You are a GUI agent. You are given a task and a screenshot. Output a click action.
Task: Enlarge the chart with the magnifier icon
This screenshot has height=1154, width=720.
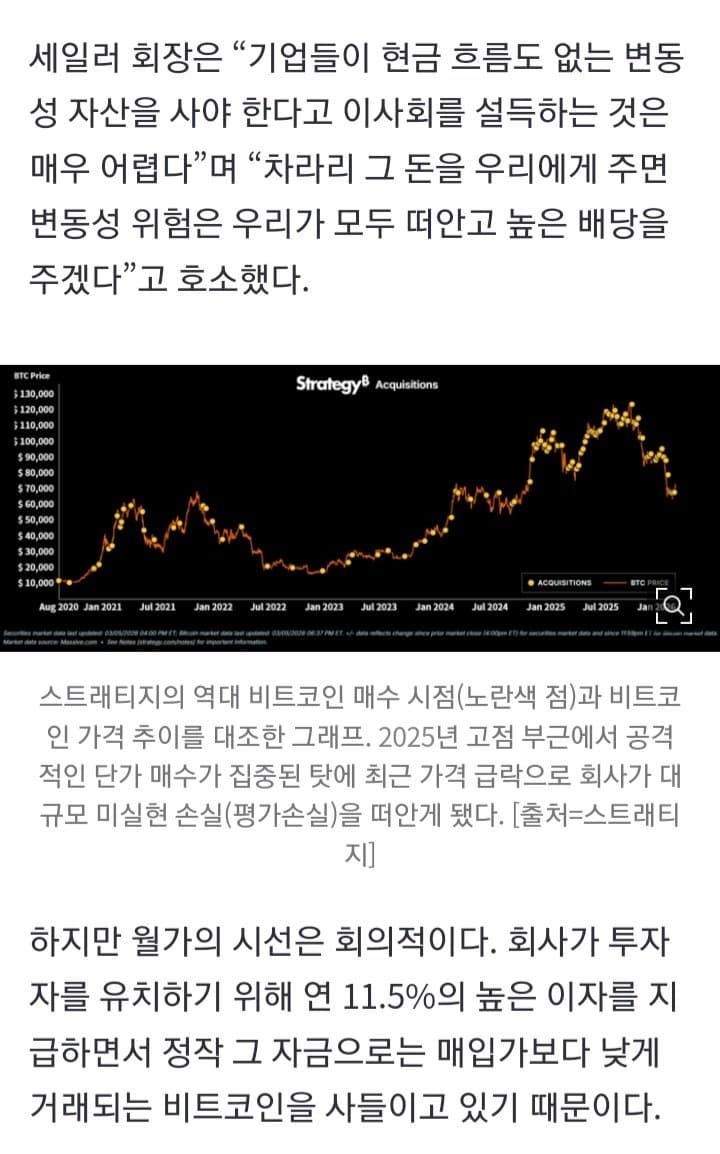click(x=675, y=604)
